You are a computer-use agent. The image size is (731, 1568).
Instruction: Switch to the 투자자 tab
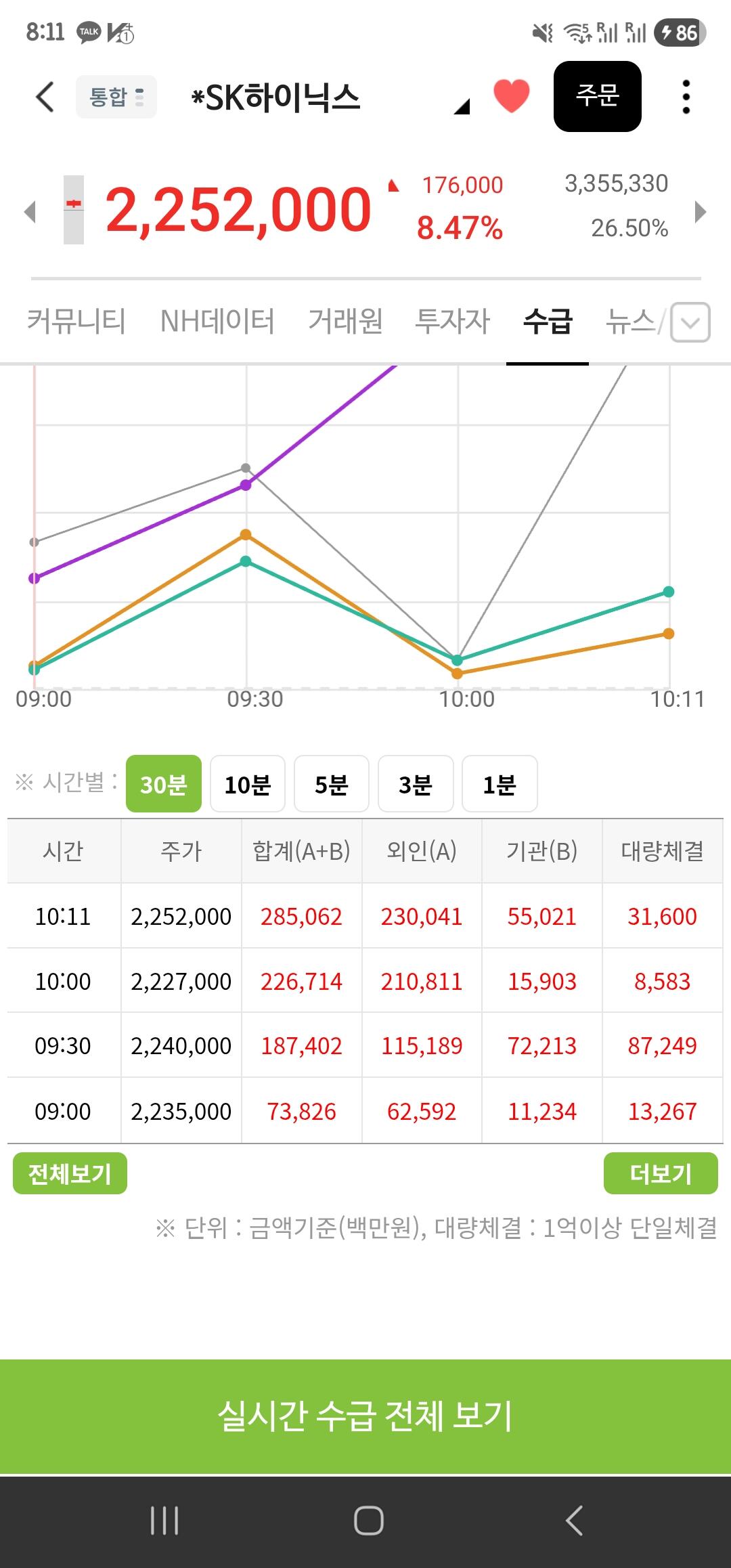452,320
